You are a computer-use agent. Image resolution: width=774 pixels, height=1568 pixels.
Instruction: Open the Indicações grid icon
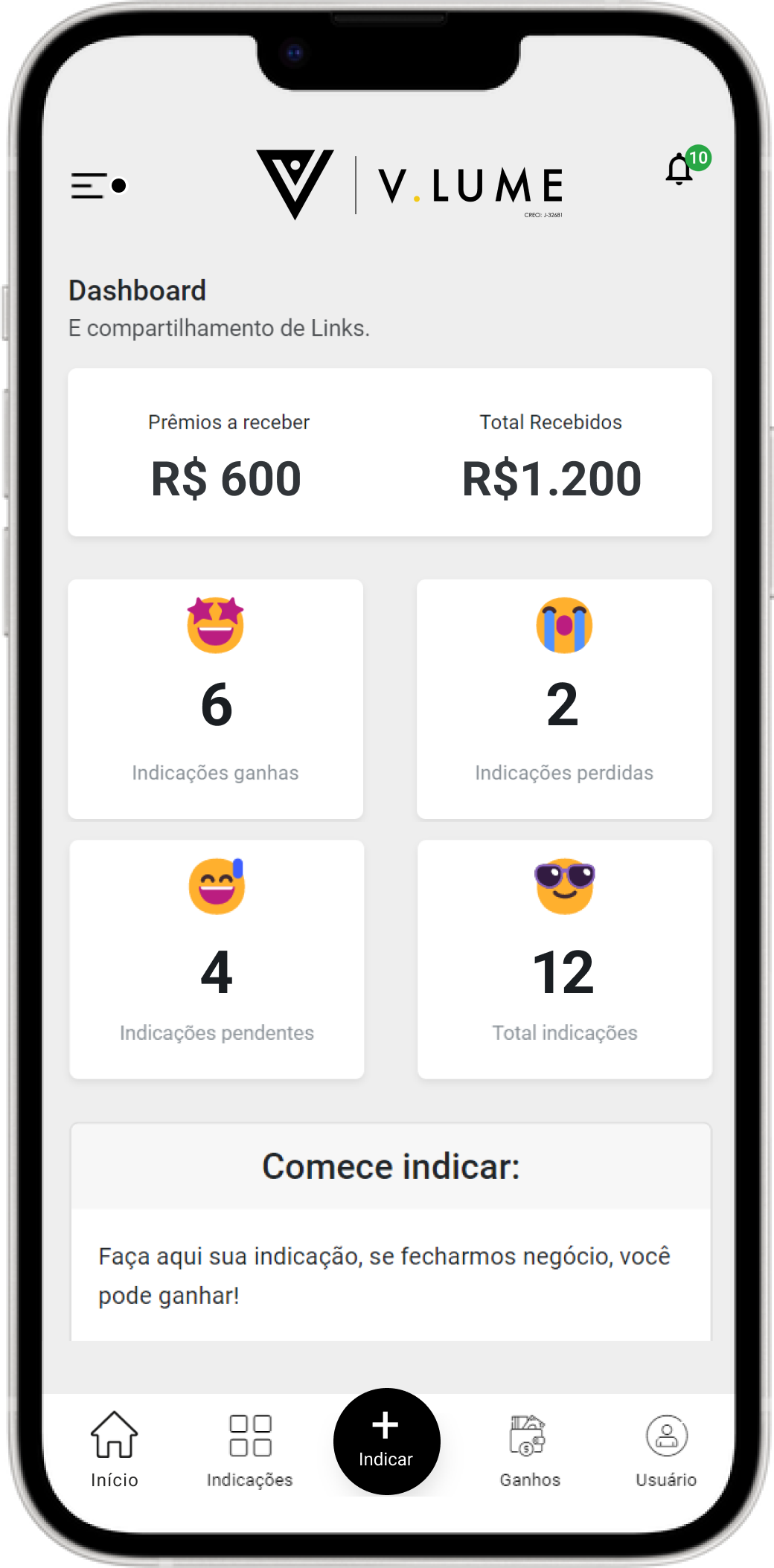pyautogui.click(x=250, y=1436)
